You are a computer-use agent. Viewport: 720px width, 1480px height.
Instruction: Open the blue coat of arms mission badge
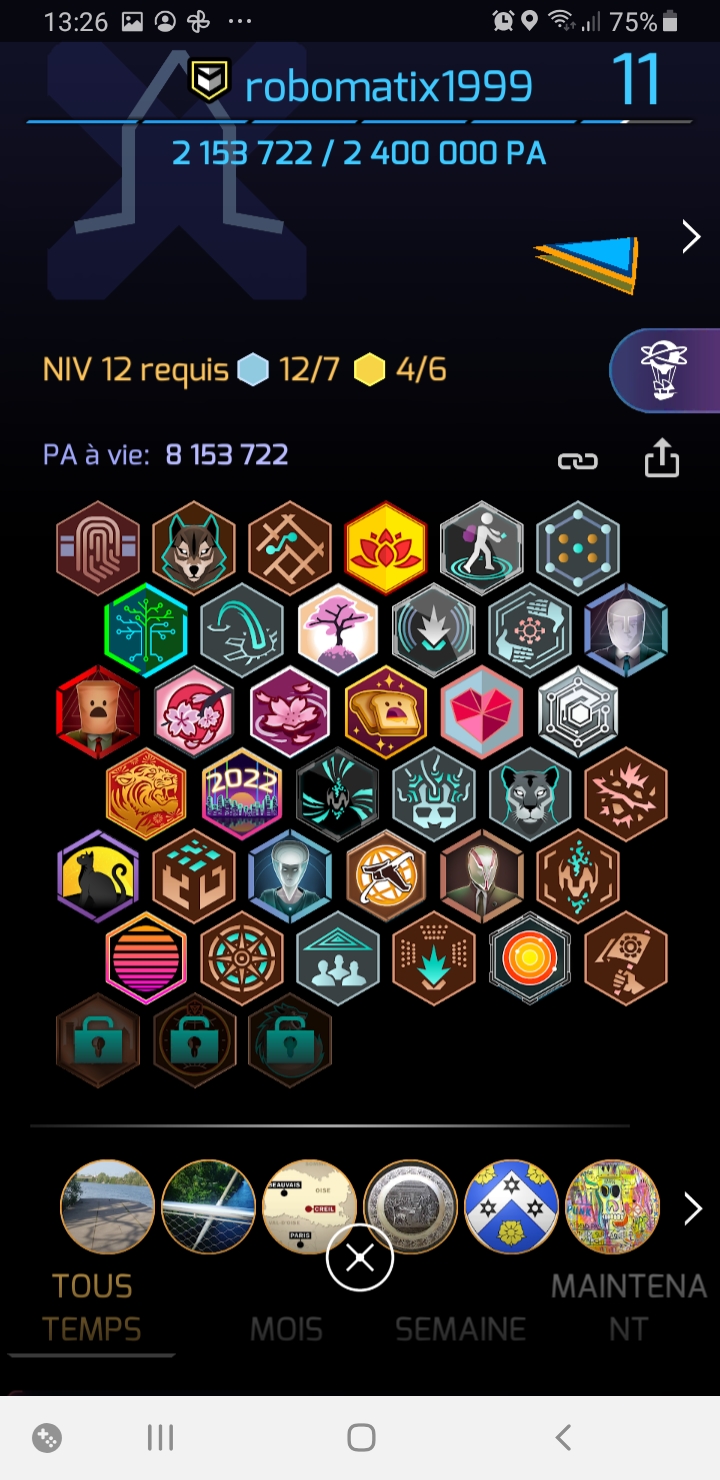click(512, 1207)
